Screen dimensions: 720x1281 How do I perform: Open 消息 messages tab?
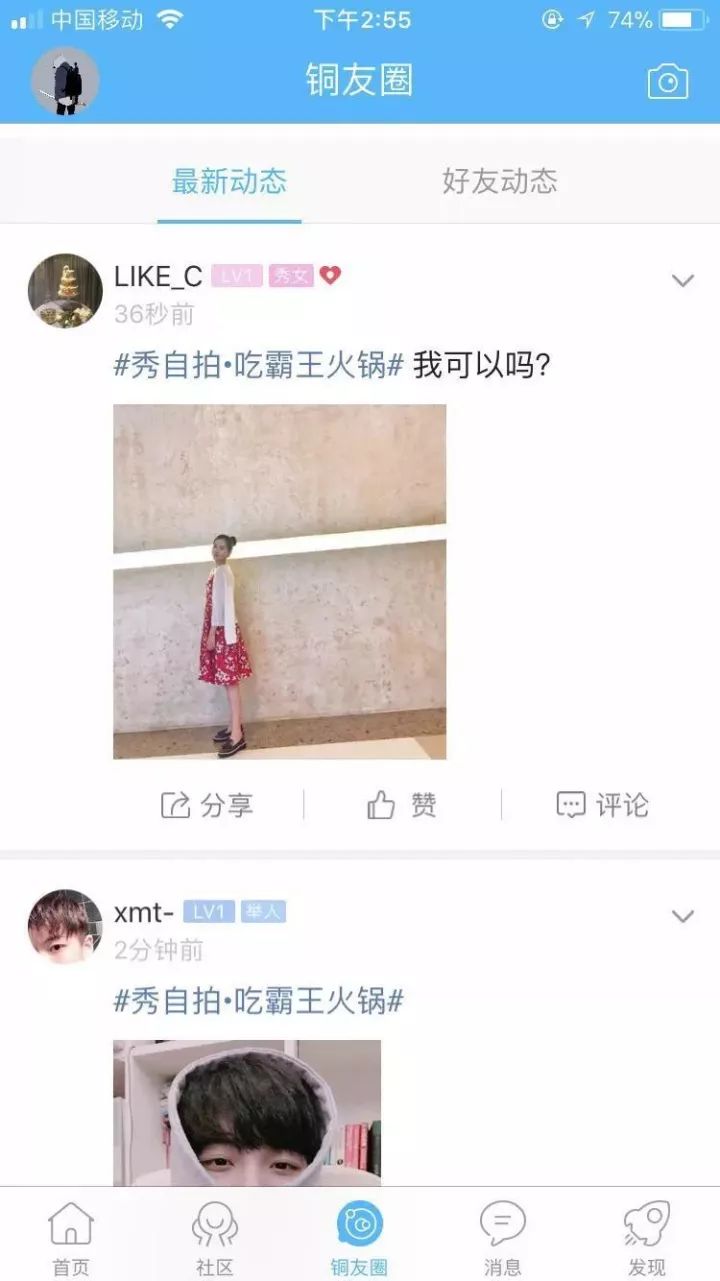point(503,1238)
